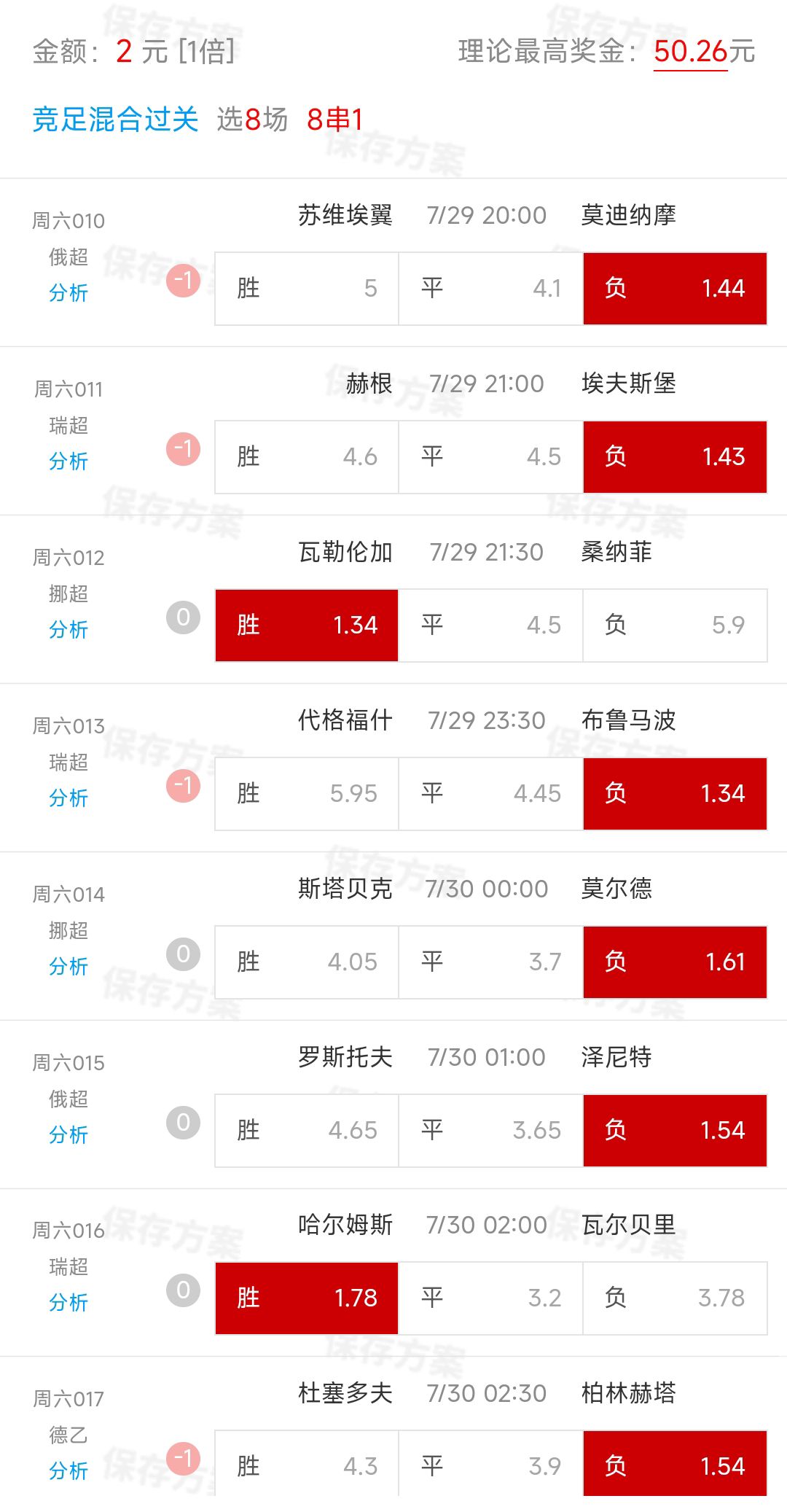This screenshot has width=787, height=1512.
Task: Open 分析 for match 周六013
Action: [x=68, y=798]
